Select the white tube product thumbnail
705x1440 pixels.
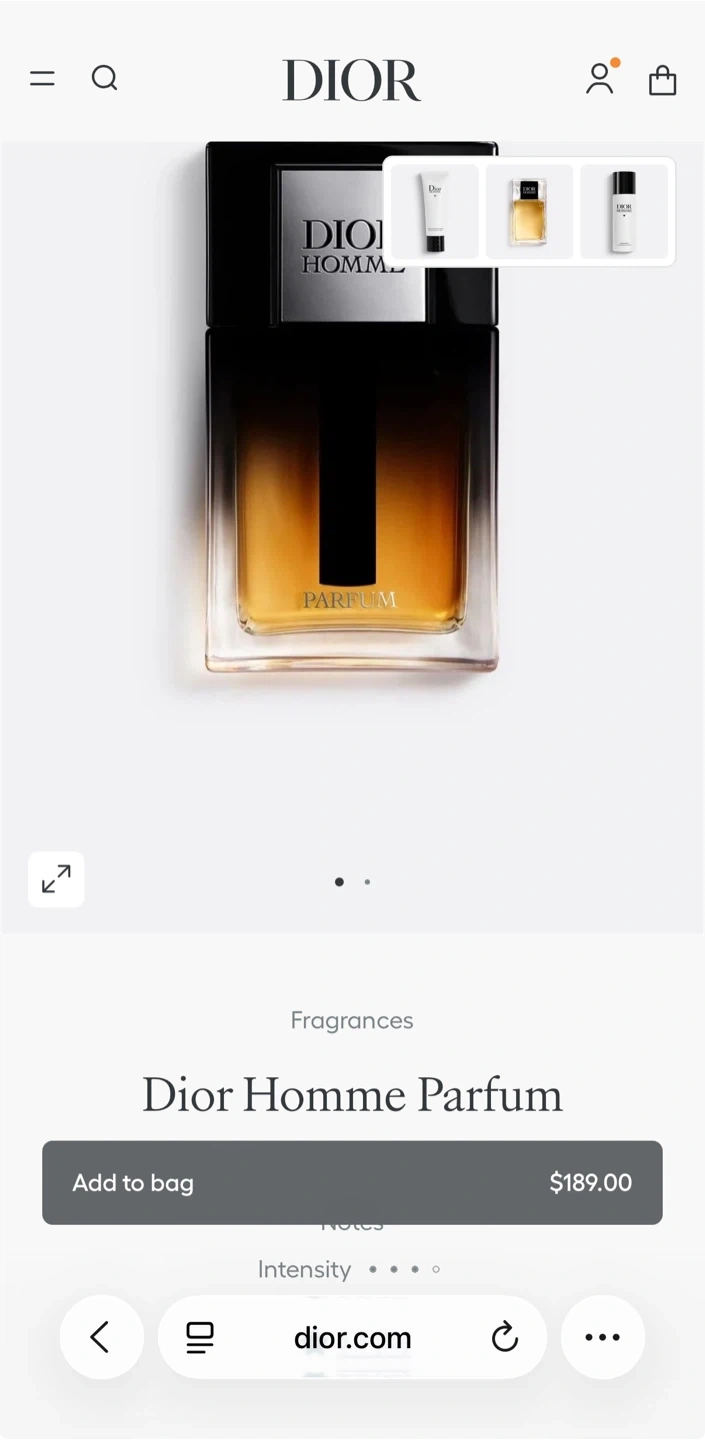click(x=434, y=212)
